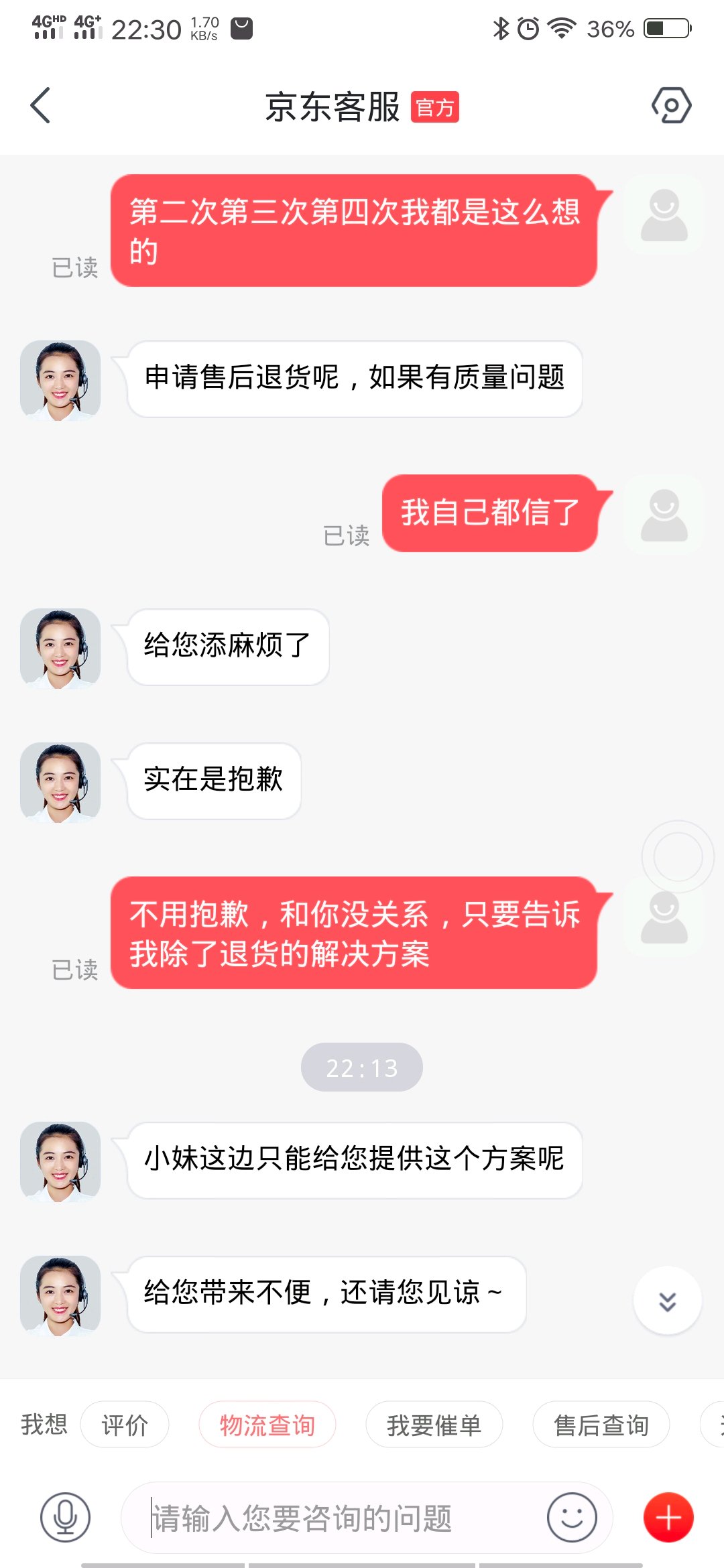
Task: Jump to latest messages arrow button
Action: click(x=667, y=1301)
